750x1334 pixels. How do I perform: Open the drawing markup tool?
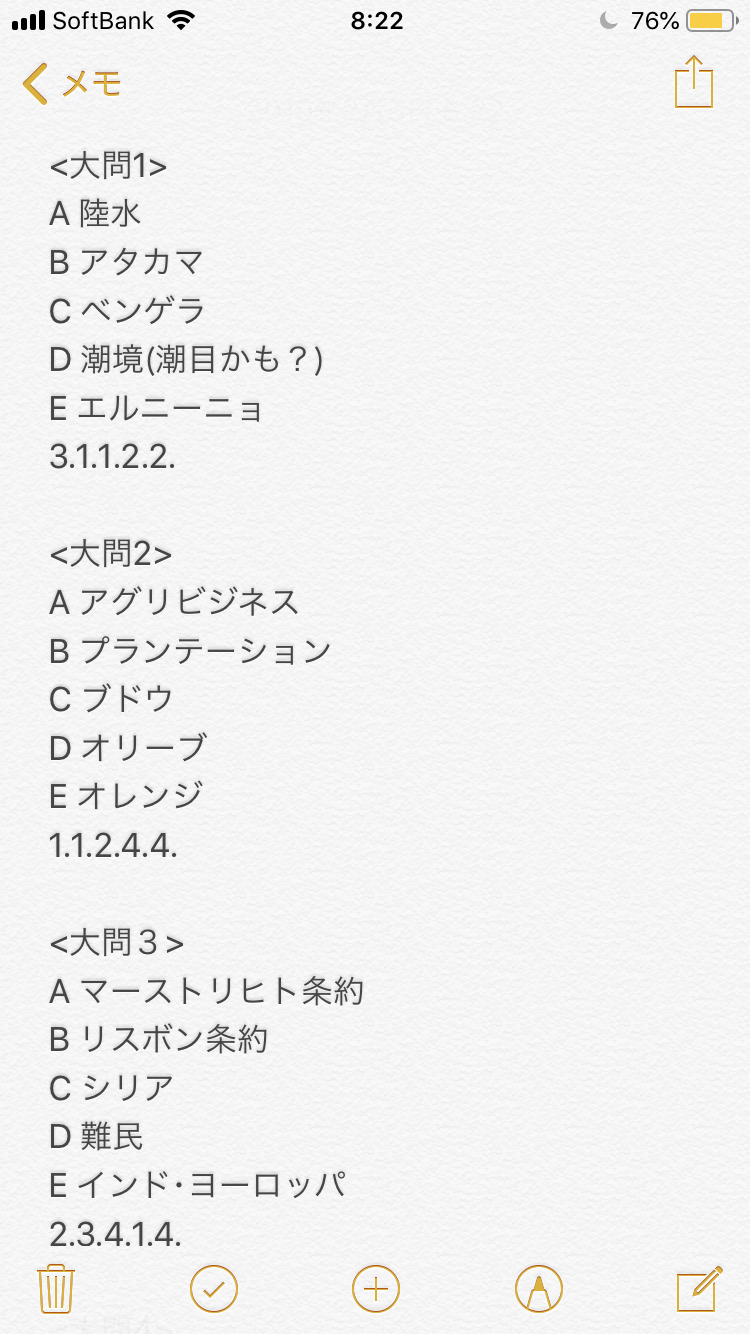pos(538,1288)
